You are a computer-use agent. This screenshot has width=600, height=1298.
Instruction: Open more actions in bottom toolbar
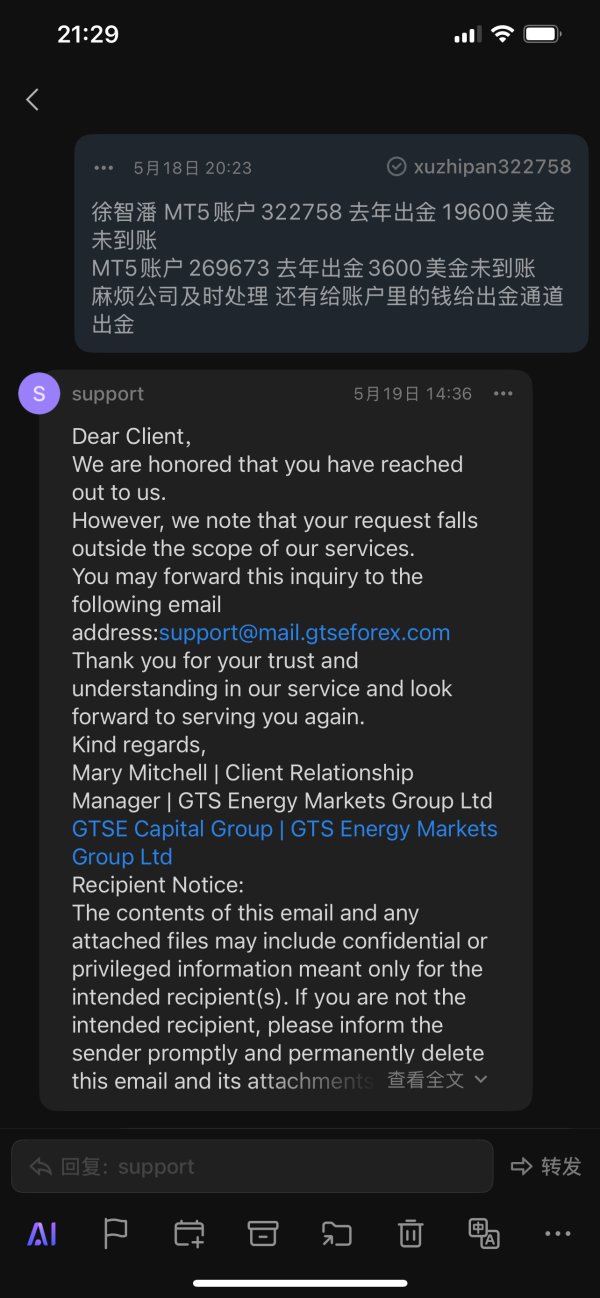[x=558, y=1234]
